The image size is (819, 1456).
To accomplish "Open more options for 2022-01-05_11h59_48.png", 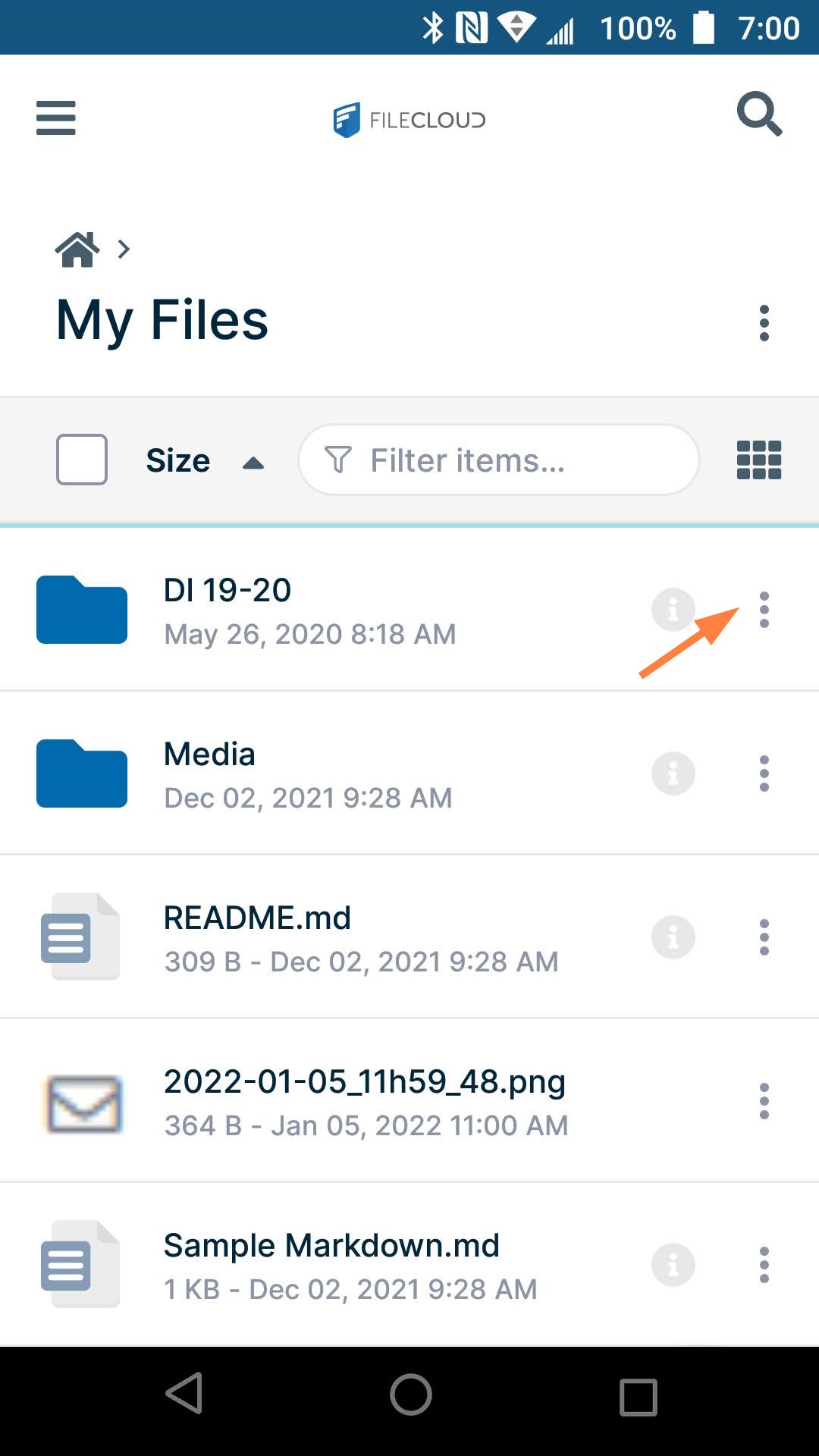I will 764,1101.
